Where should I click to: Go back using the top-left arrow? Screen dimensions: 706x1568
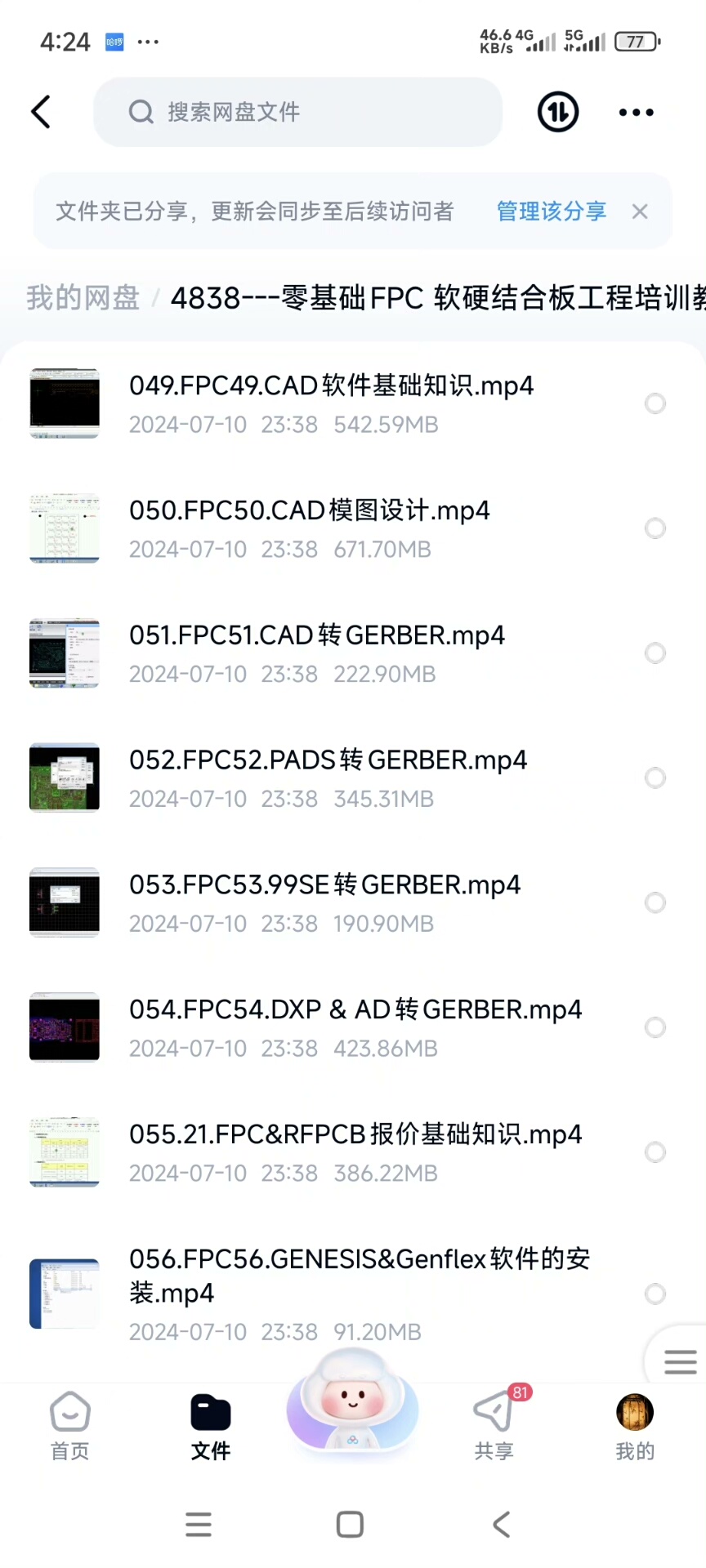tap(41, 112)
